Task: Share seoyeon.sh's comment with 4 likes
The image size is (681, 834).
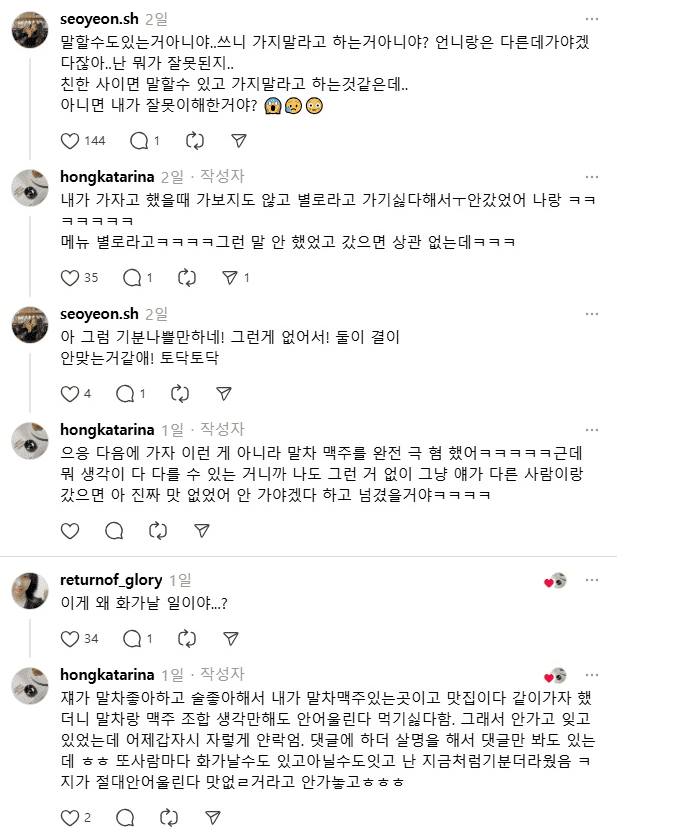Action: pyautogui.click(x=224, y=393)
